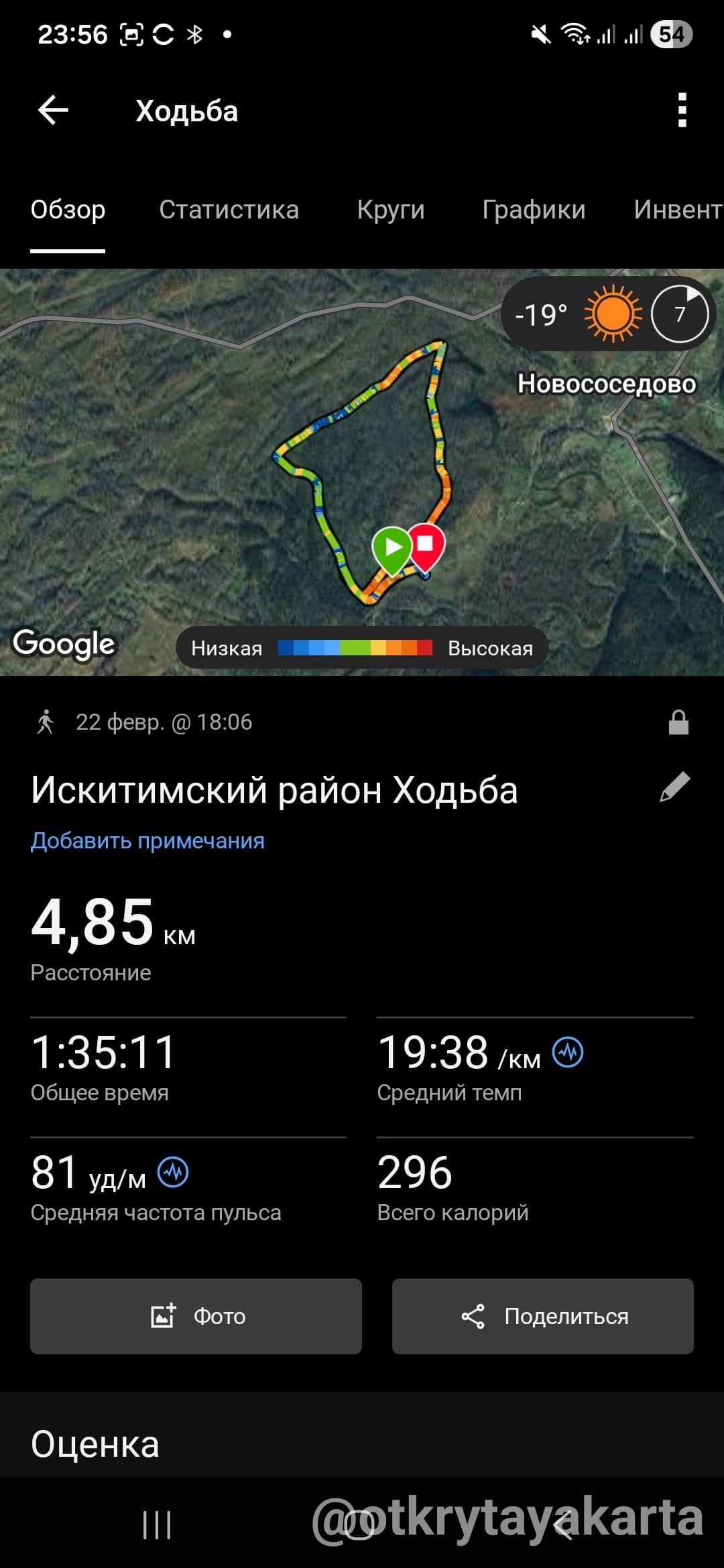This screenshot has height=1568, width=724.
Task: Edit the activity name with the pencil
Action: [x=674, y=787]
